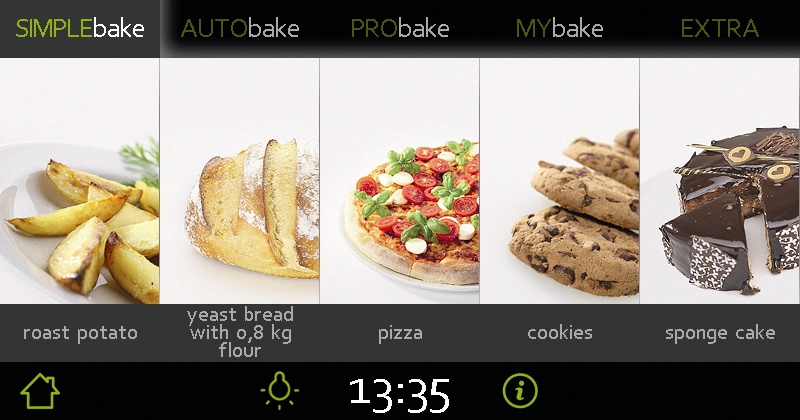Open the info icon

520,391
